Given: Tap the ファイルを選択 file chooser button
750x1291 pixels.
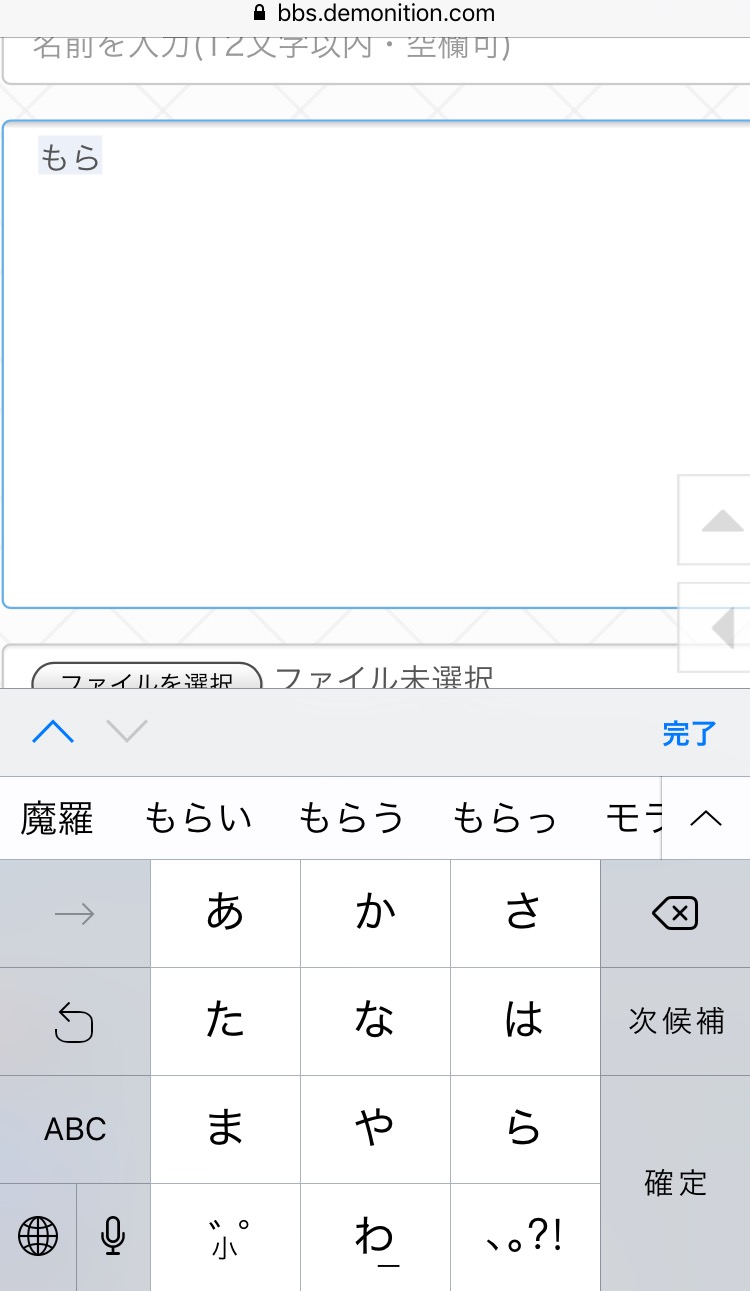Looking at the screenshot, I should (x=147, y=678).
